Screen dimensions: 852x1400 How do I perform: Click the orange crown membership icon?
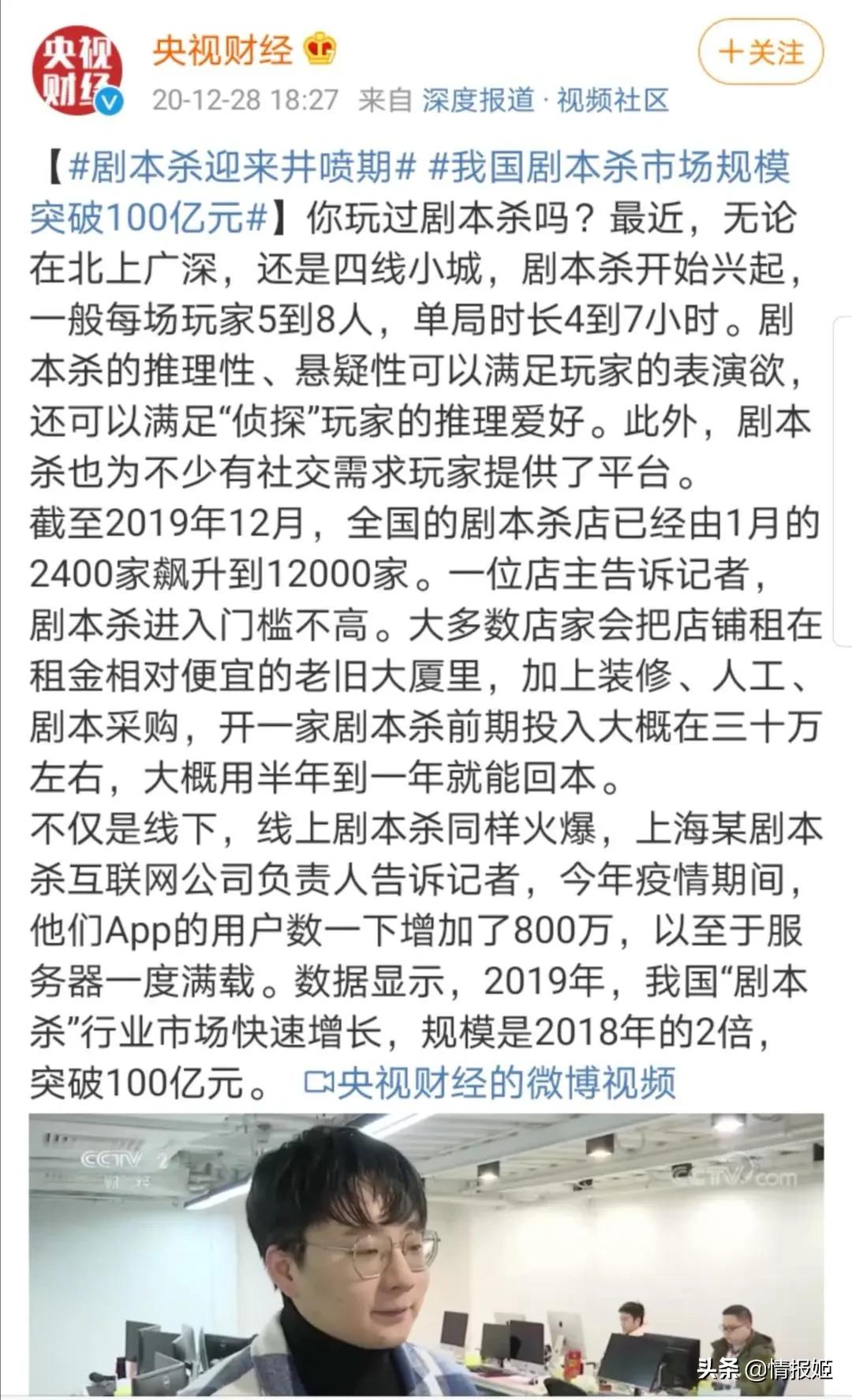tap(319, 50)
